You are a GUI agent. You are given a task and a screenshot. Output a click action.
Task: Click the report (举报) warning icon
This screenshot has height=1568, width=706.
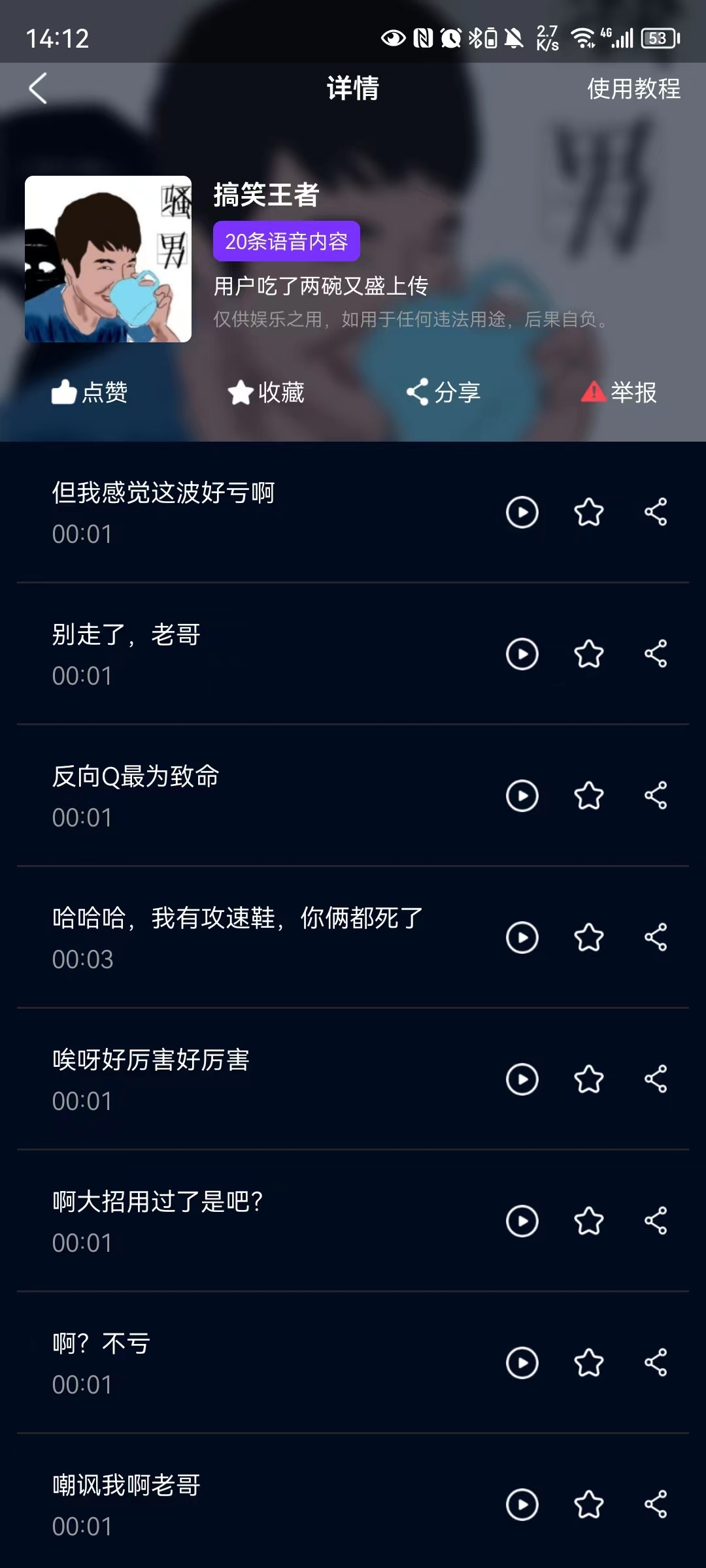click(x=592, y=393)
